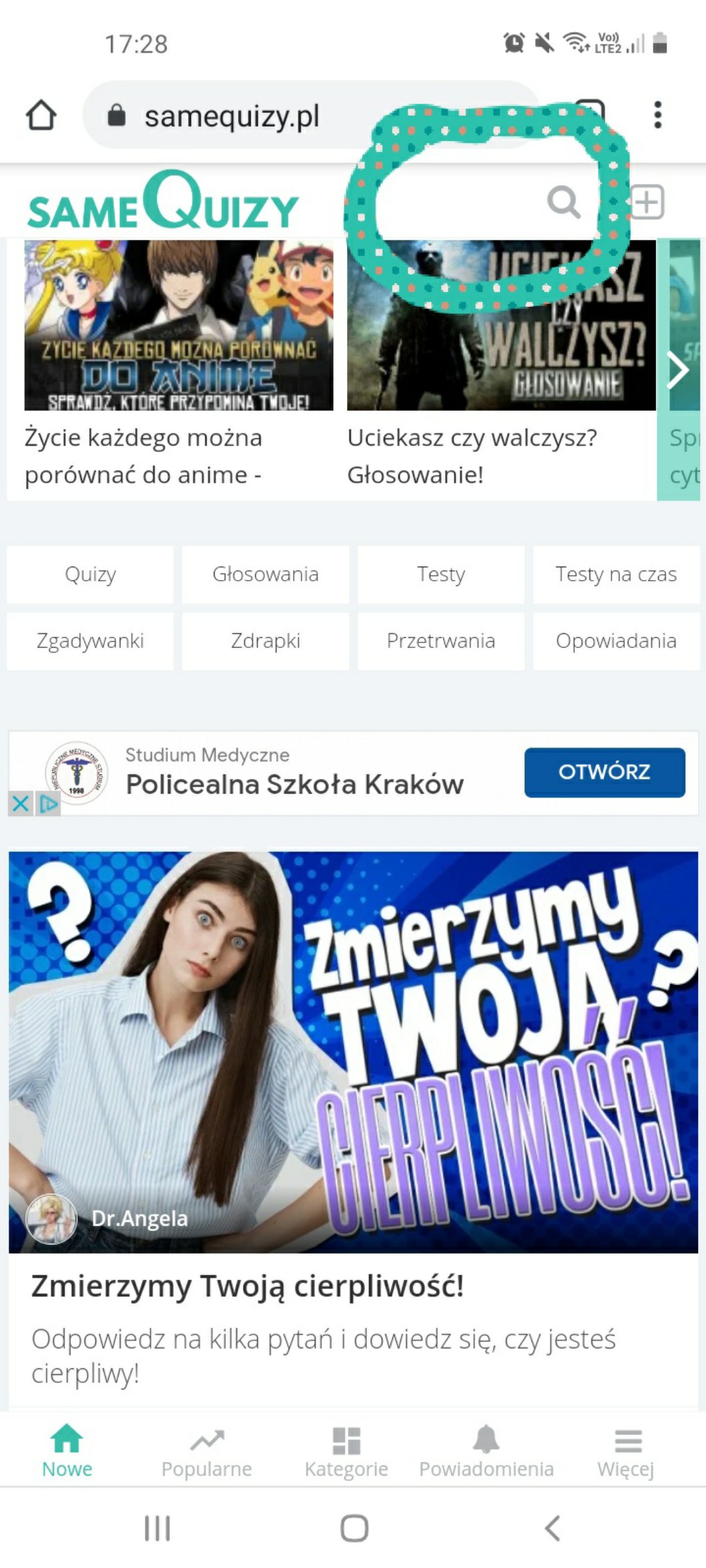This screenshot has width=706, height=1568.
Task: Select the Quizy category
Action: pyautogui.click(x=91, y=574)
